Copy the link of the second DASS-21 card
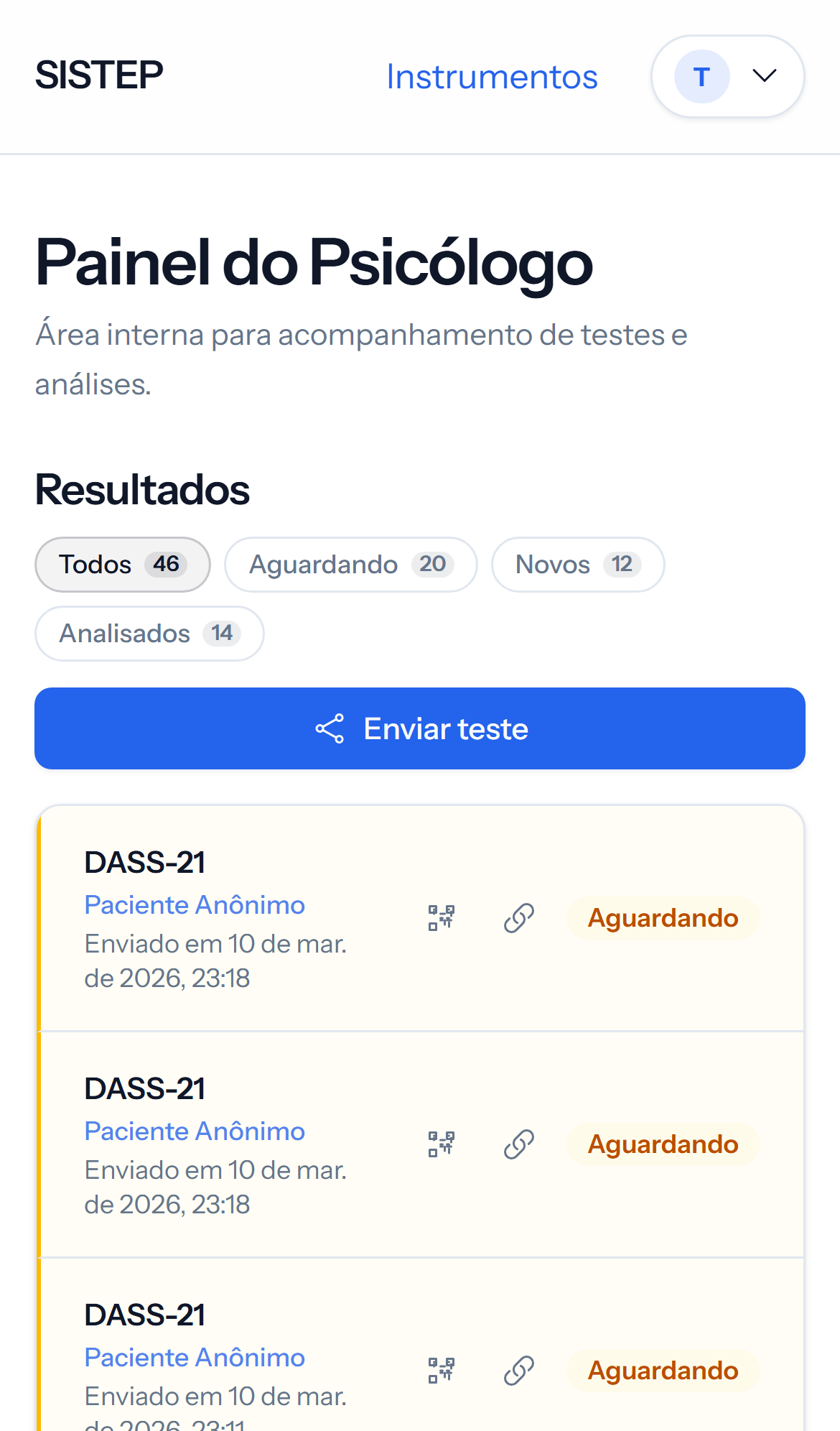 click(518, 1144)
